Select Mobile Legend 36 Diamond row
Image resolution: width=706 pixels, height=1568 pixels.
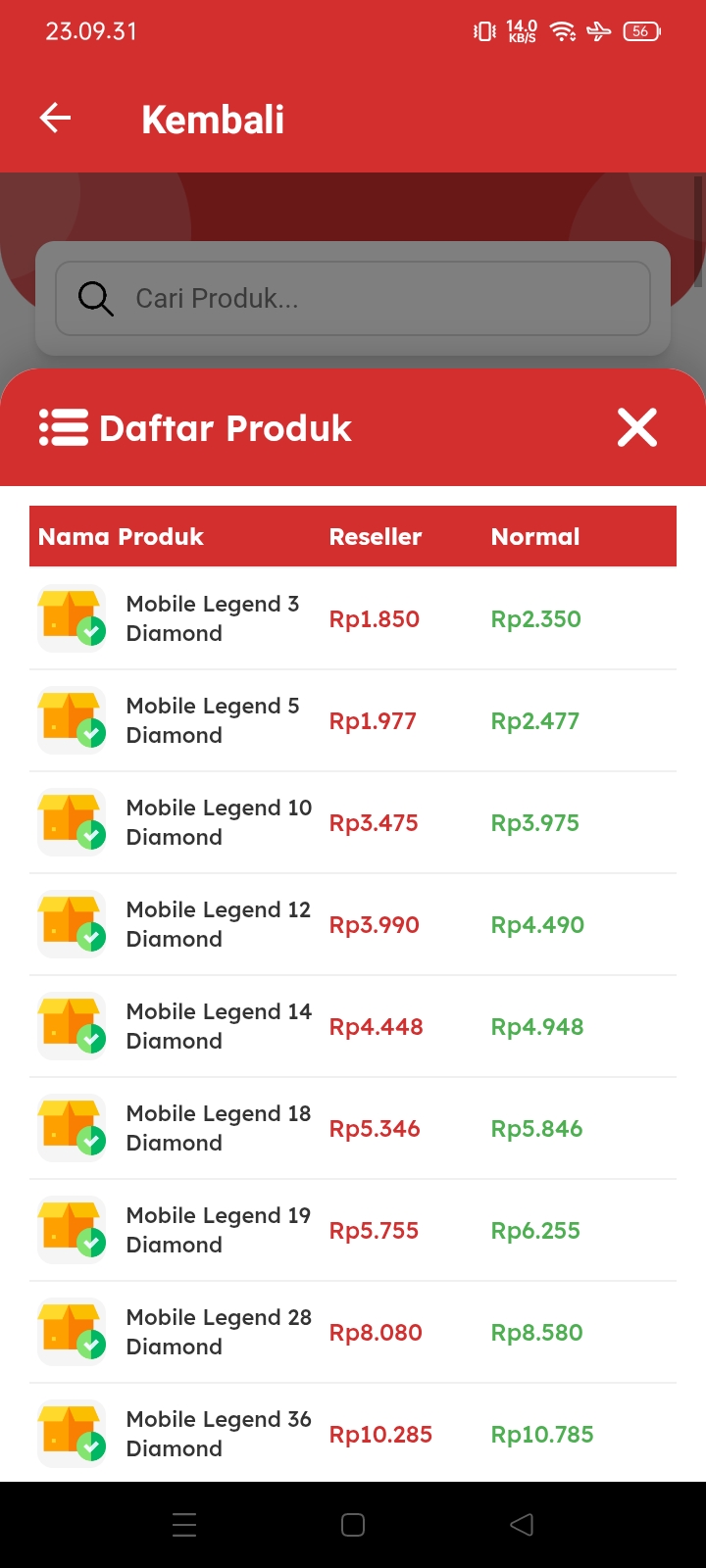coord(218,1434)
